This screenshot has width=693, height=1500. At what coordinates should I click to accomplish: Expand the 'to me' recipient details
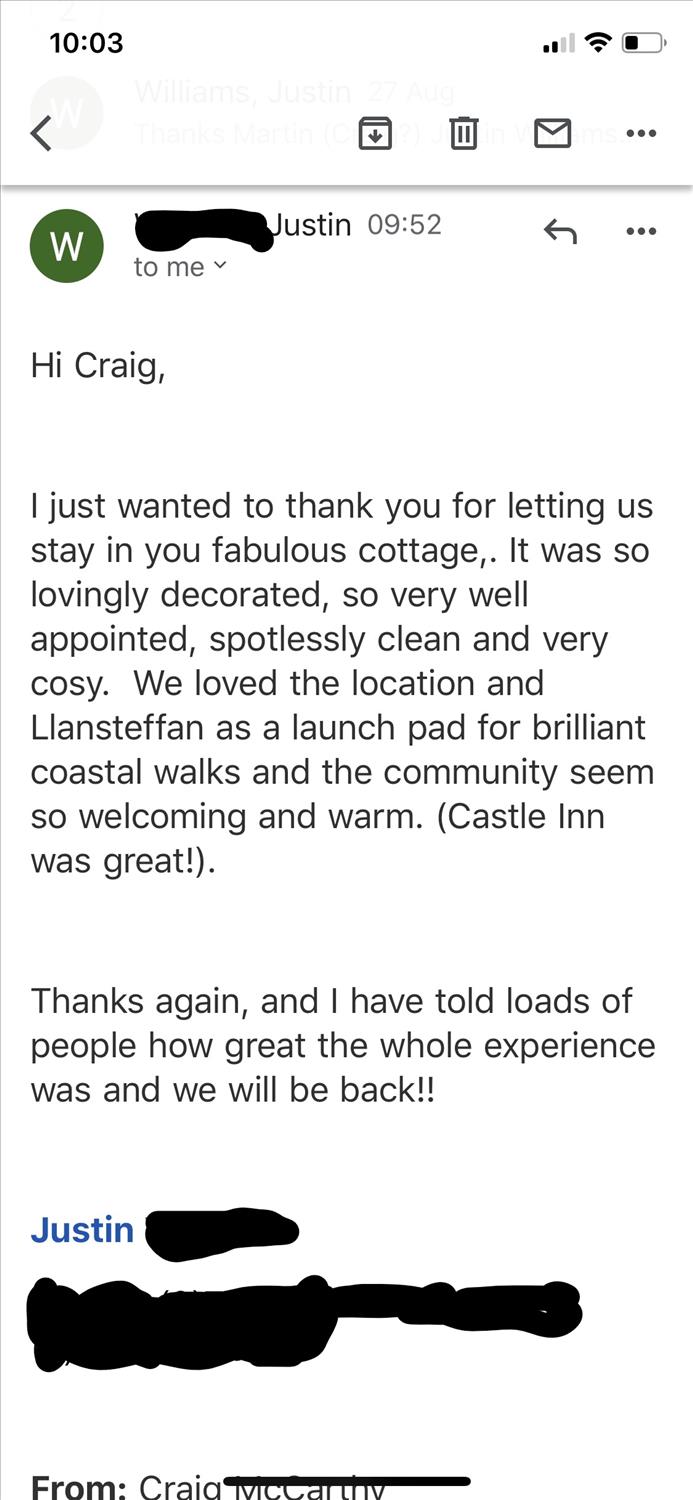pyautogui.click(x=180, y=267)
